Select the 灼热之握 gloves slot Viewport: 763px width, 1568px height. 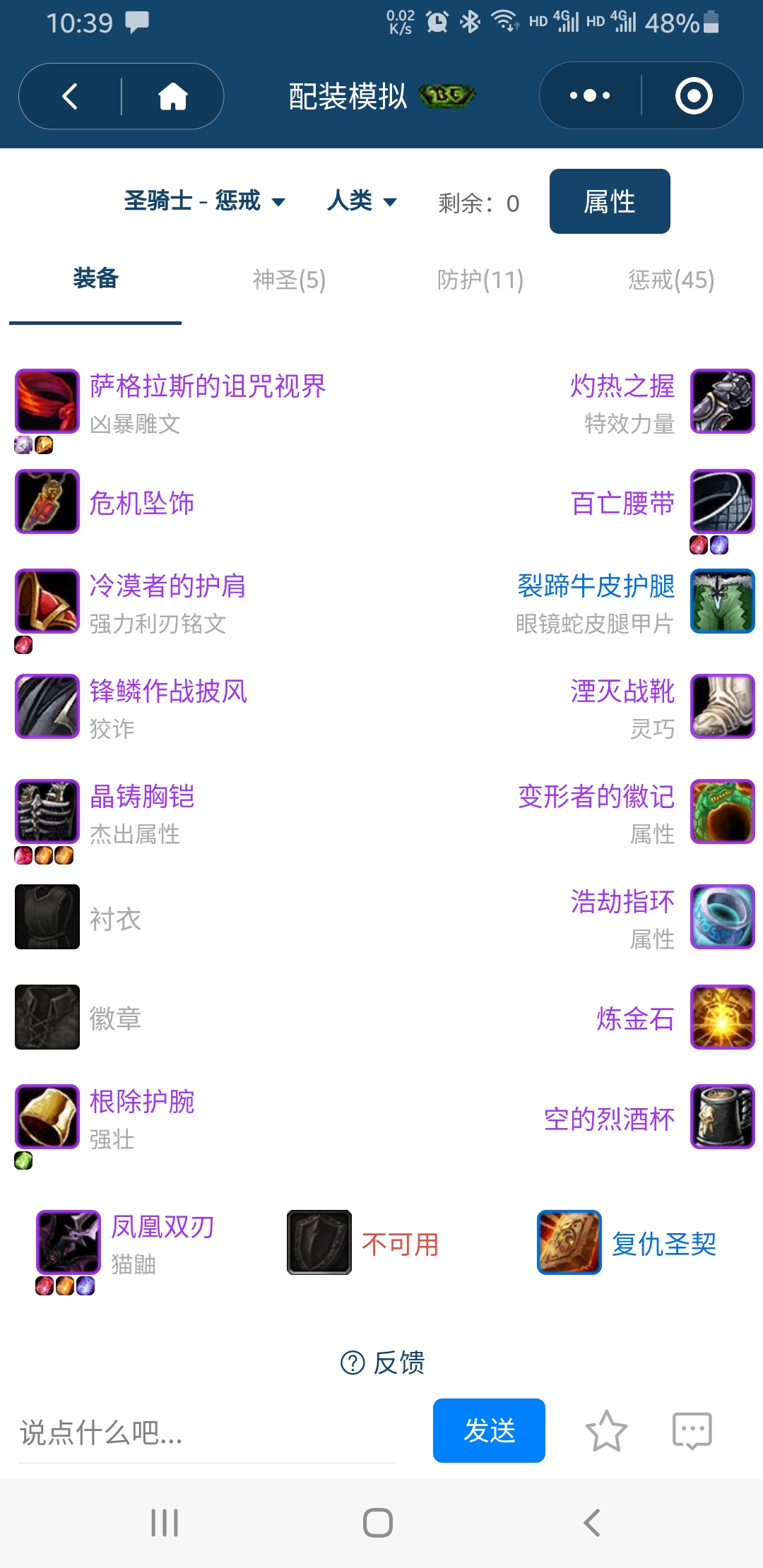(x=622, y=386)
